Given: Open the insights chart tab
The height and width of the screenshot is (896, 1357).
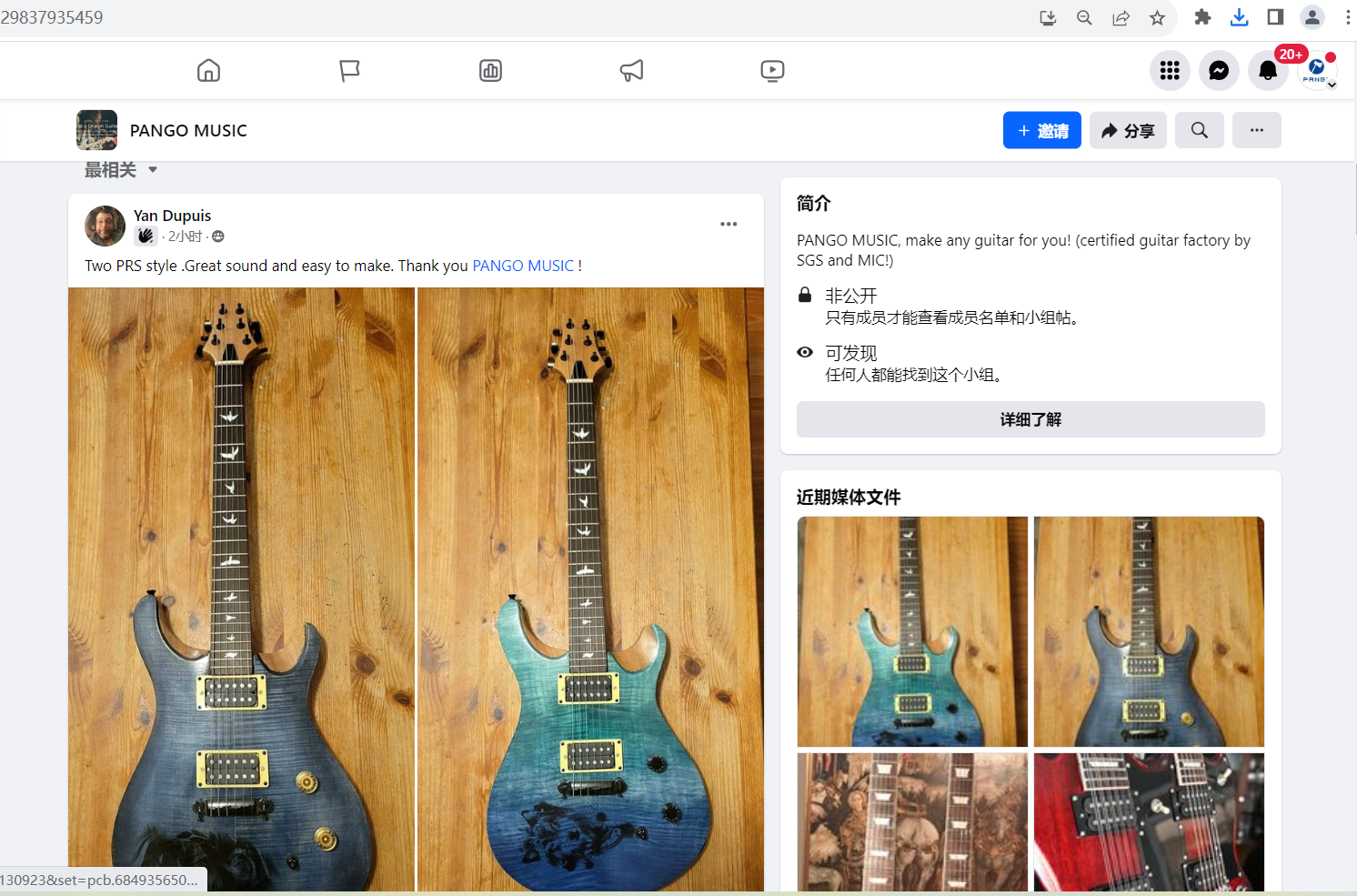Looking at the screenshot, I should coord(490,71).
